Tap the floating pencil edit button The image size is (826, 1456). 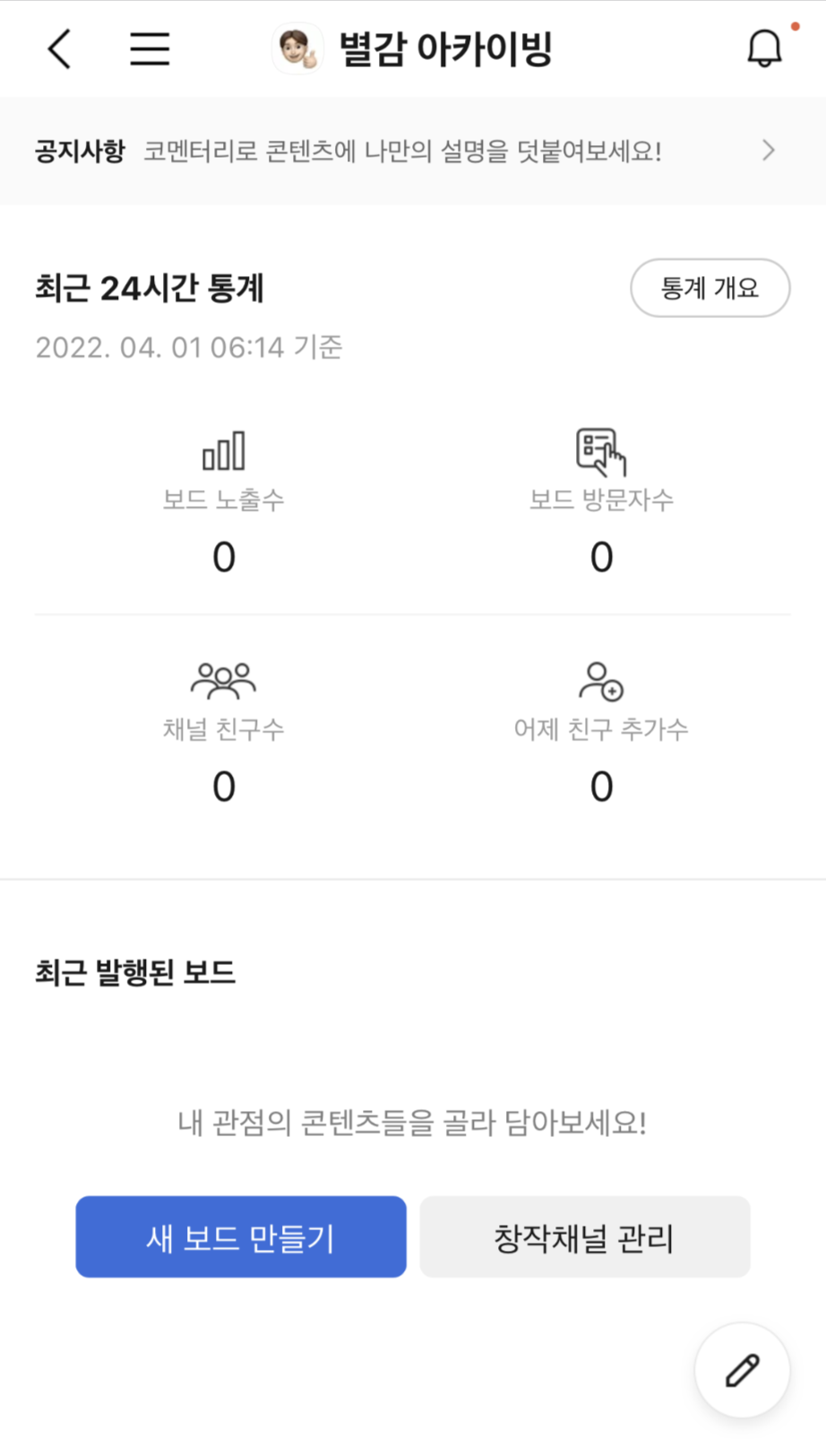click(742, 1370)
